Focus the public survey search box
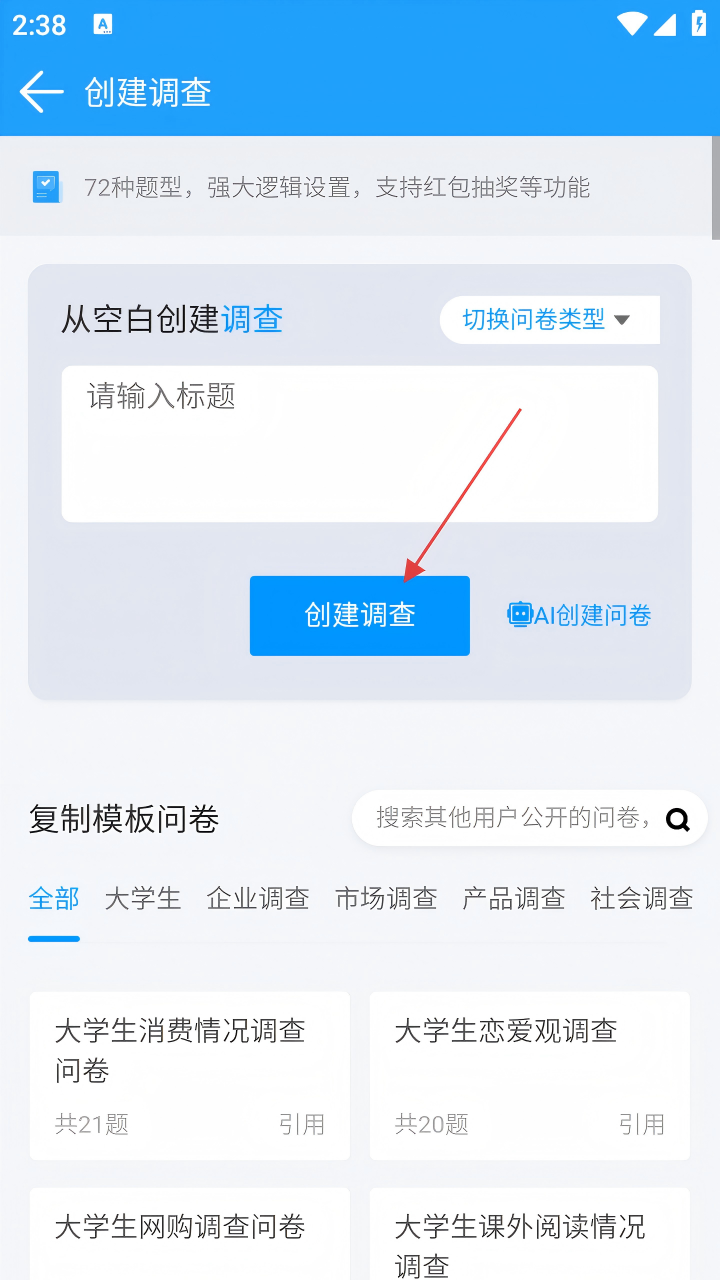 pyautogui.click(x=510, y=818)
